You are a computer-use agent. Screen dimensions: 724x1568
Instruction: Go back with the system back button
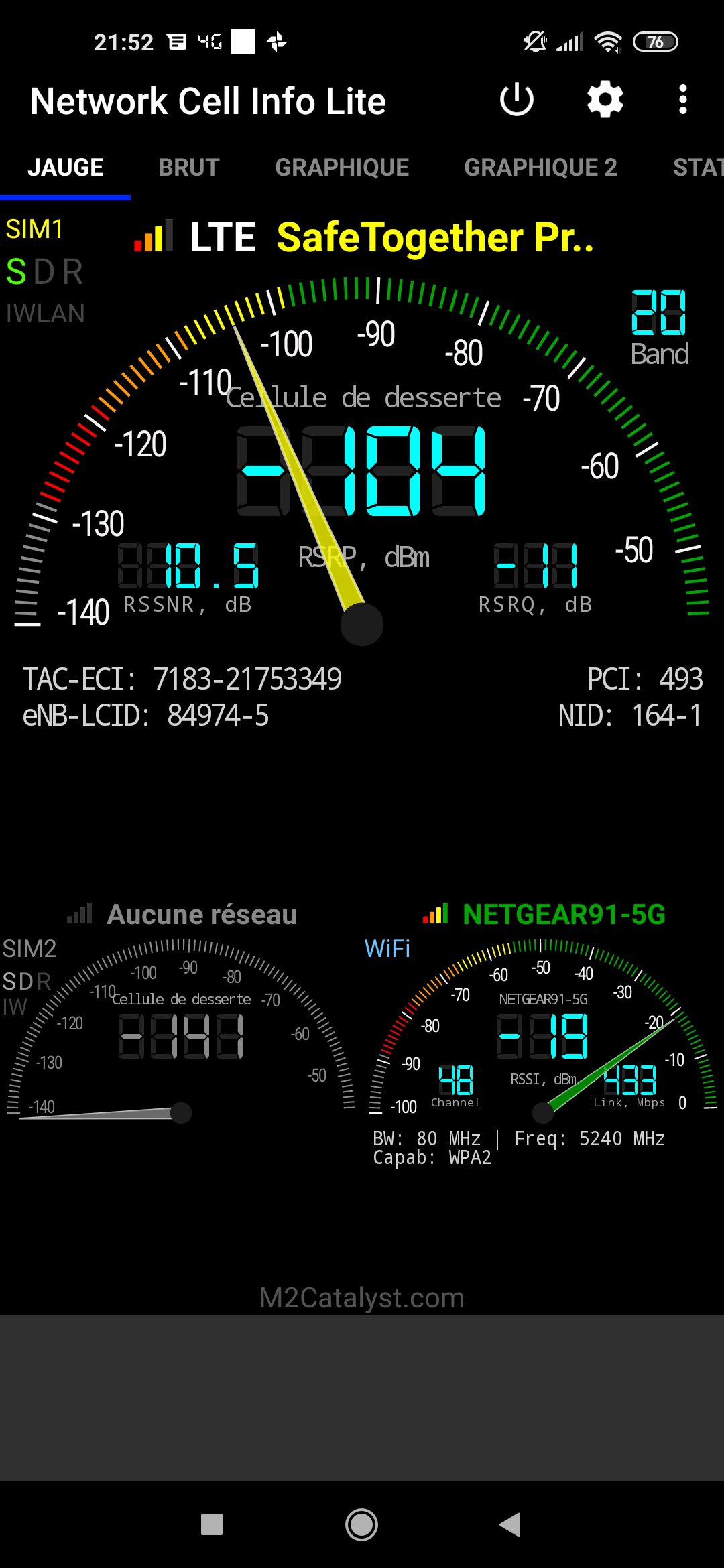[511, 1524]
